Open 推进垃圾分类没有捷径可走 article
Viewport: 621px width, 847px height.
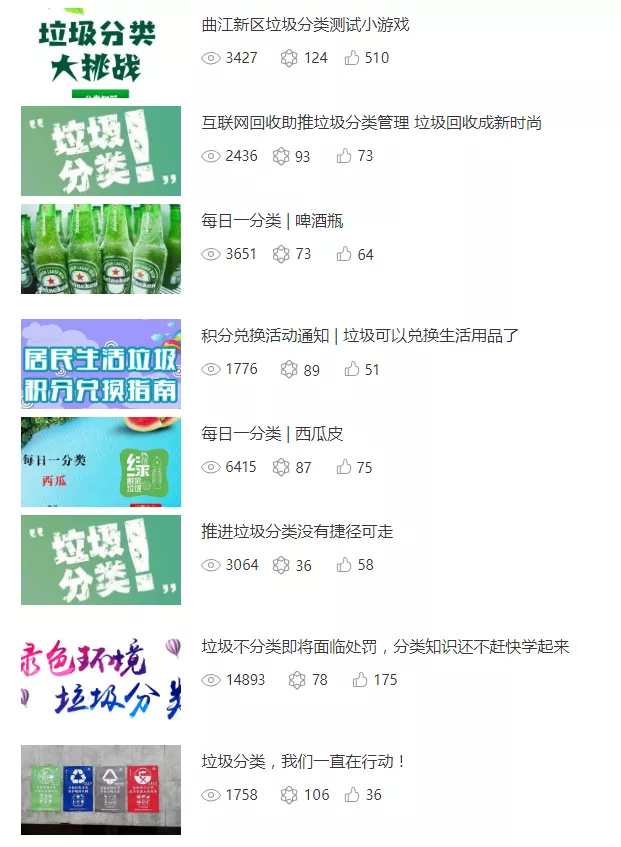[297, 531]
